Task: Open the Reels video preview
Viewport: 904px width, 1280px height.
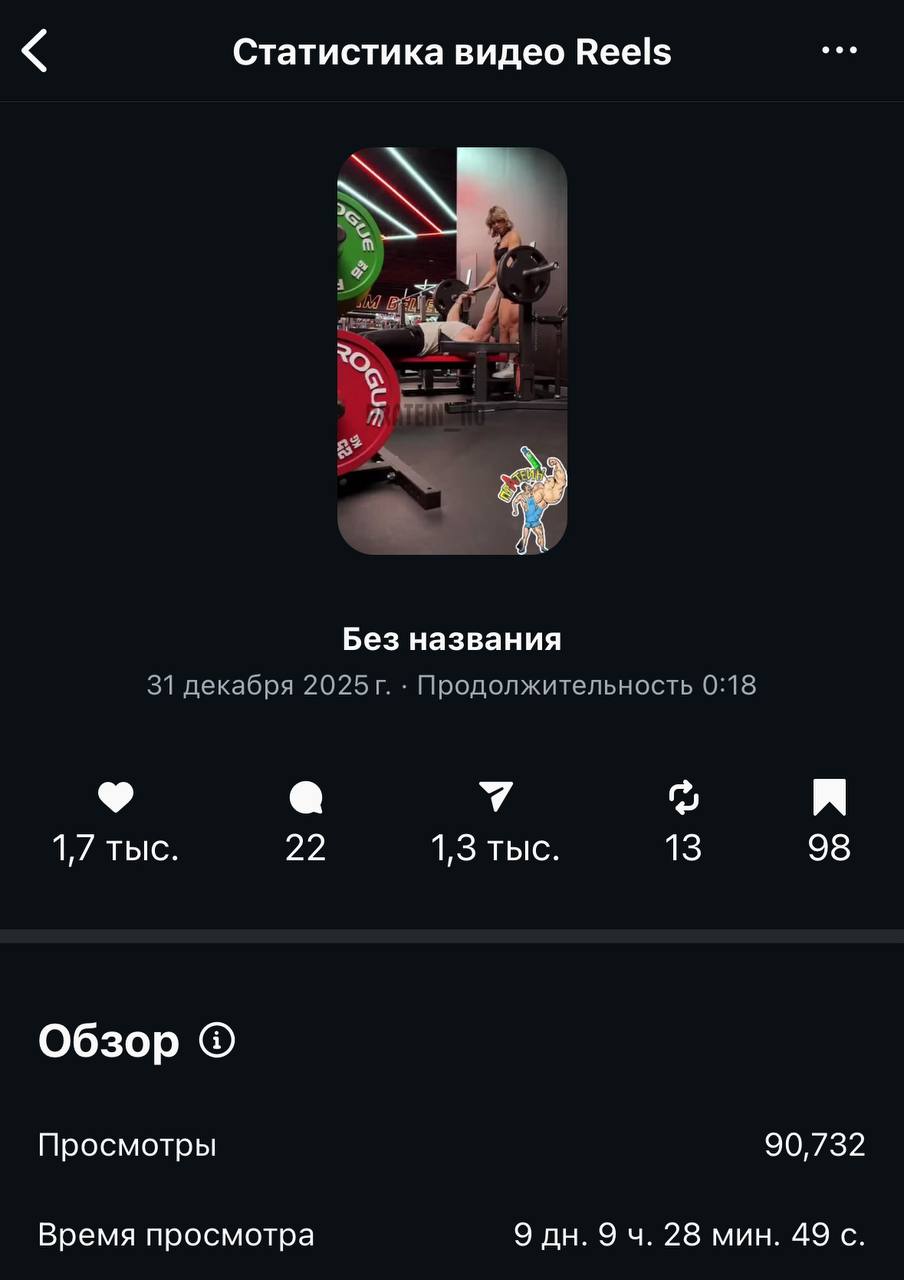Action: tap(452, 351)
